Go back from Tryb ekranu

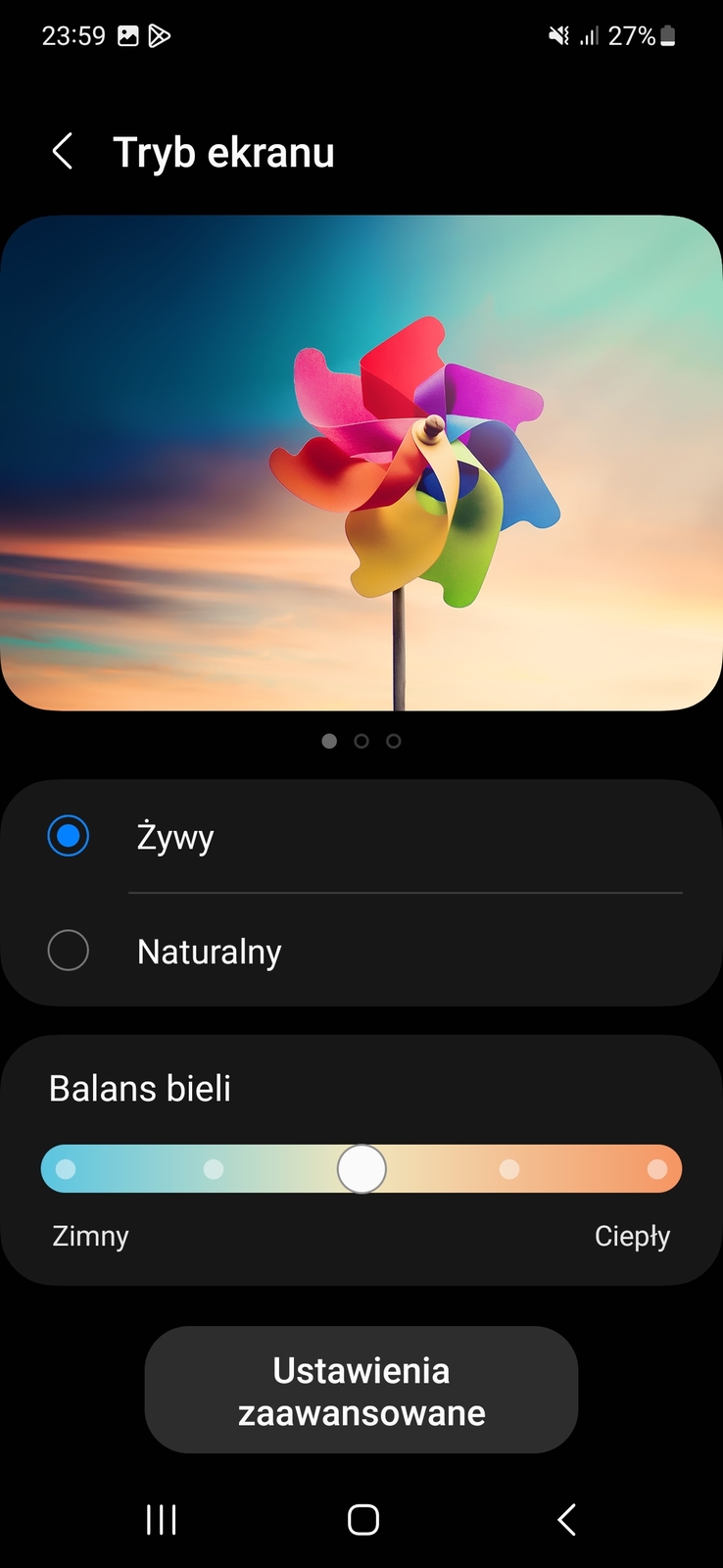(x=63, y=153)
